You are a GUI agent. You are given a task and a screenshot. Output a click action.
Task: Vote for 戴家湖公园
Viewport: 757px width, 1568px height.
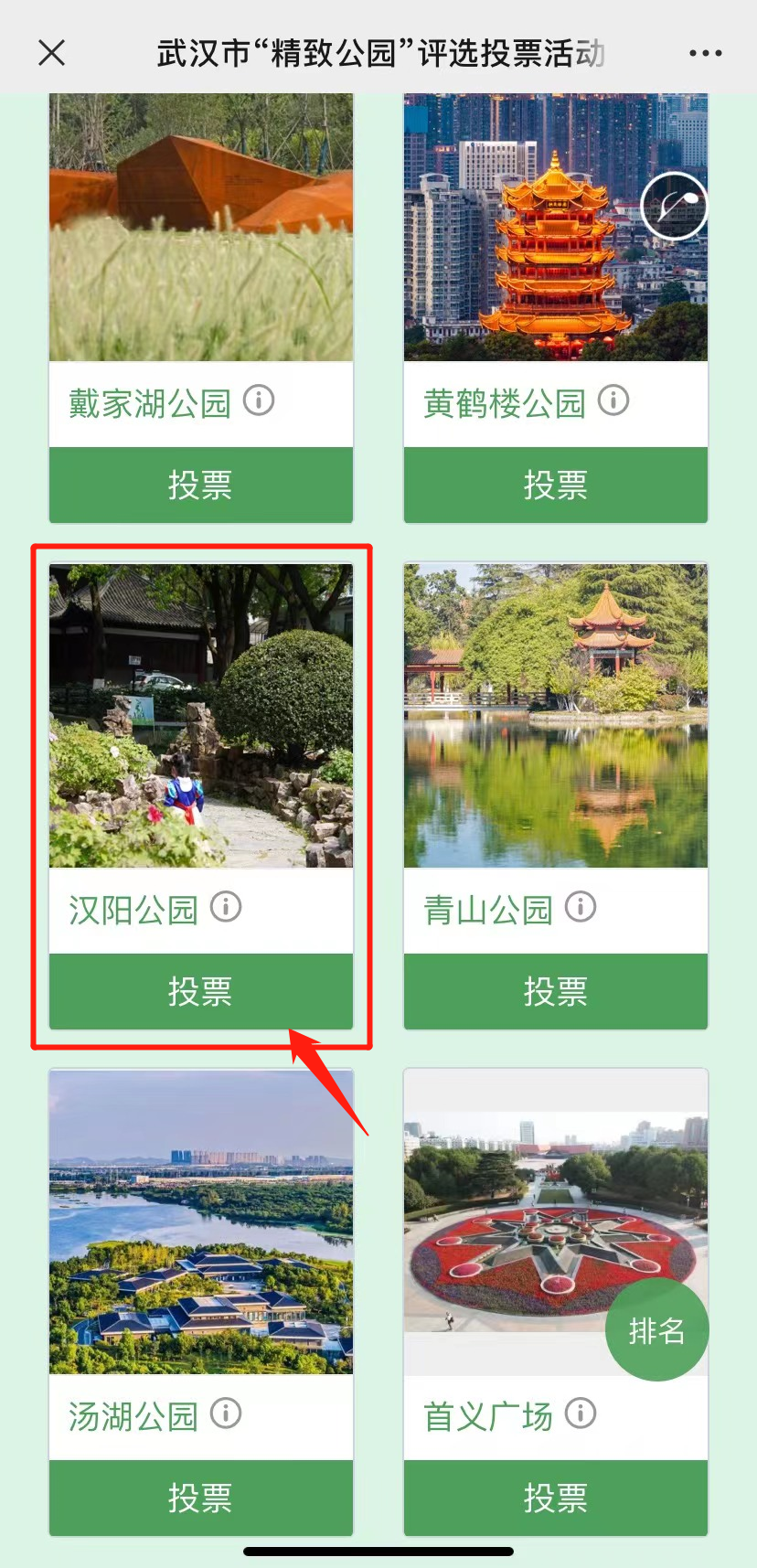(x=200, y=485)
